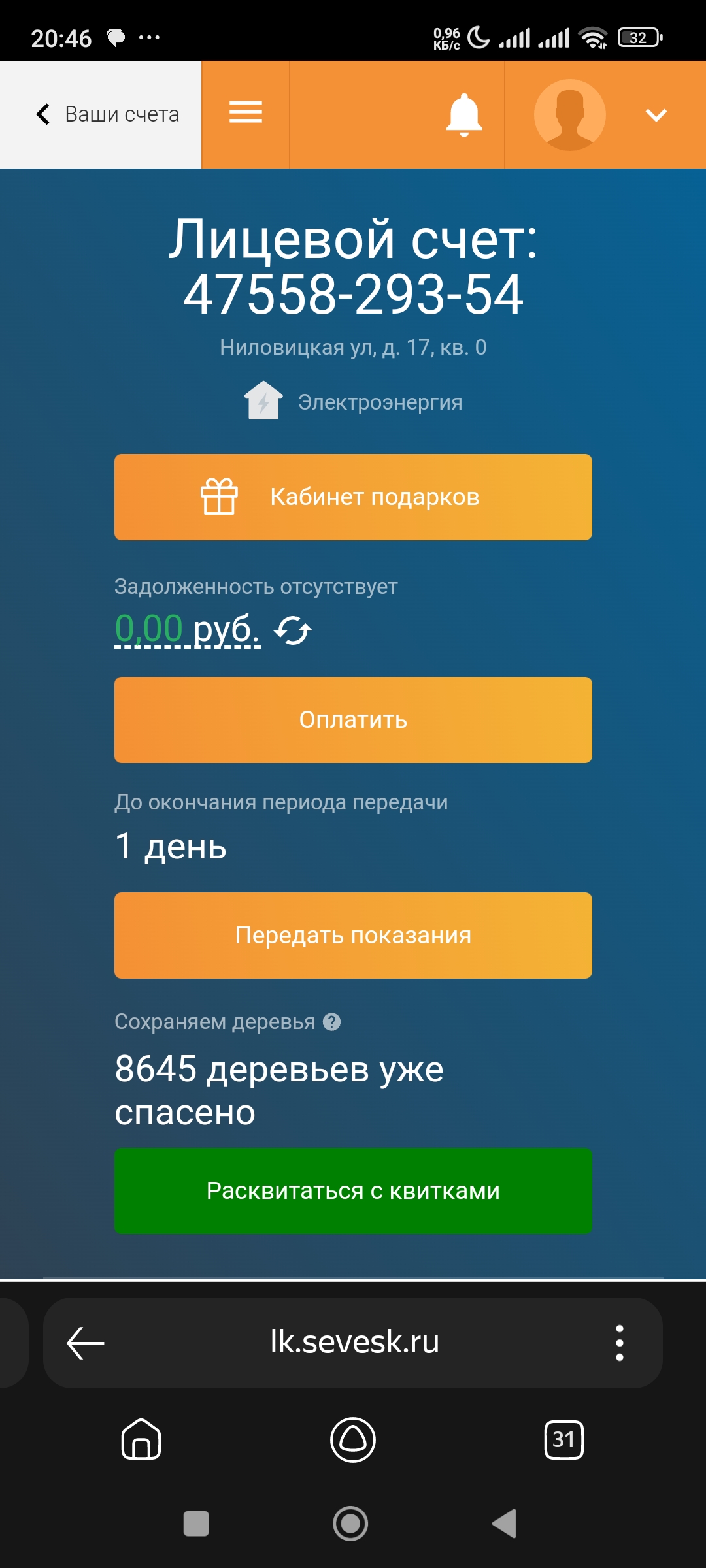Open the browser three-dot menu
This screenshot has width=706, height=1568.
coord(619,1343)
